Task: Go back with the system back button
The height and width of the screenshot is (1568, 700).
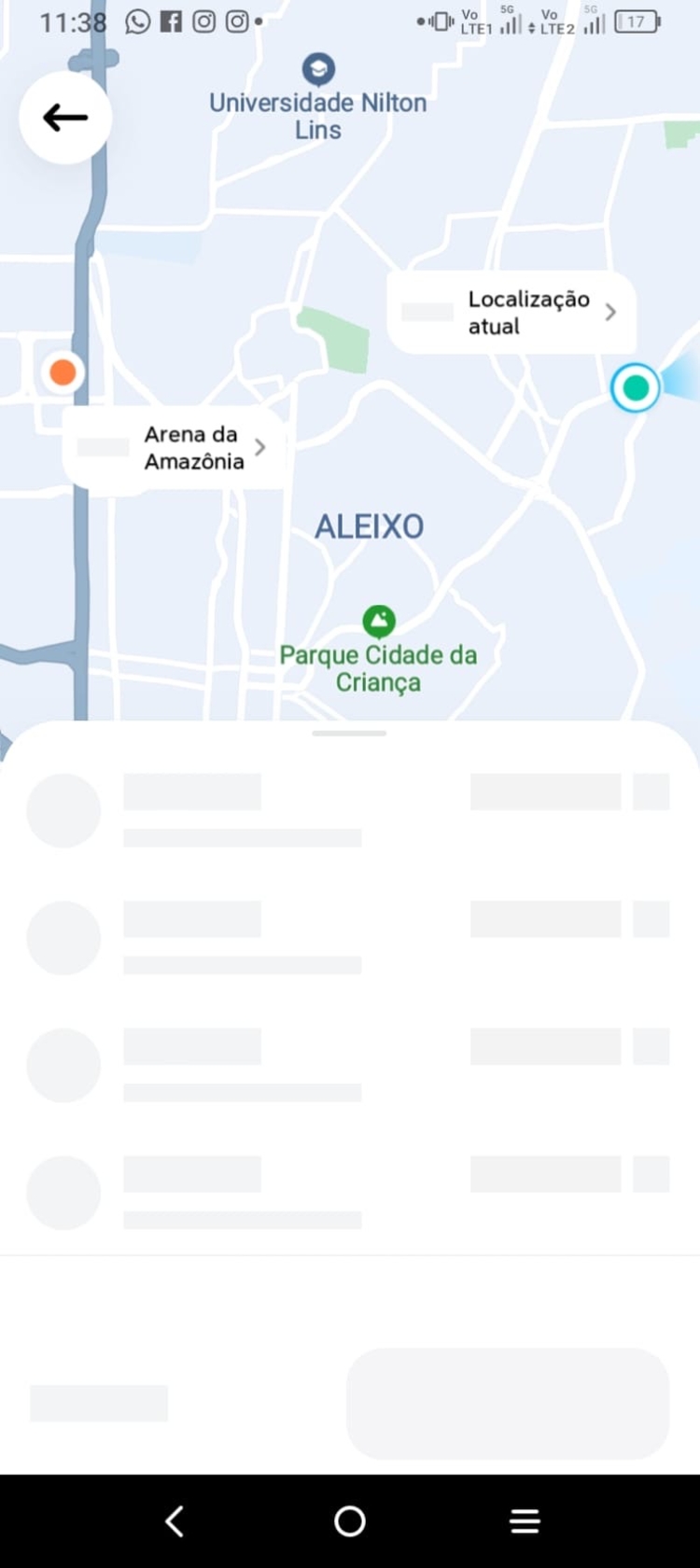Action: 175,1521
